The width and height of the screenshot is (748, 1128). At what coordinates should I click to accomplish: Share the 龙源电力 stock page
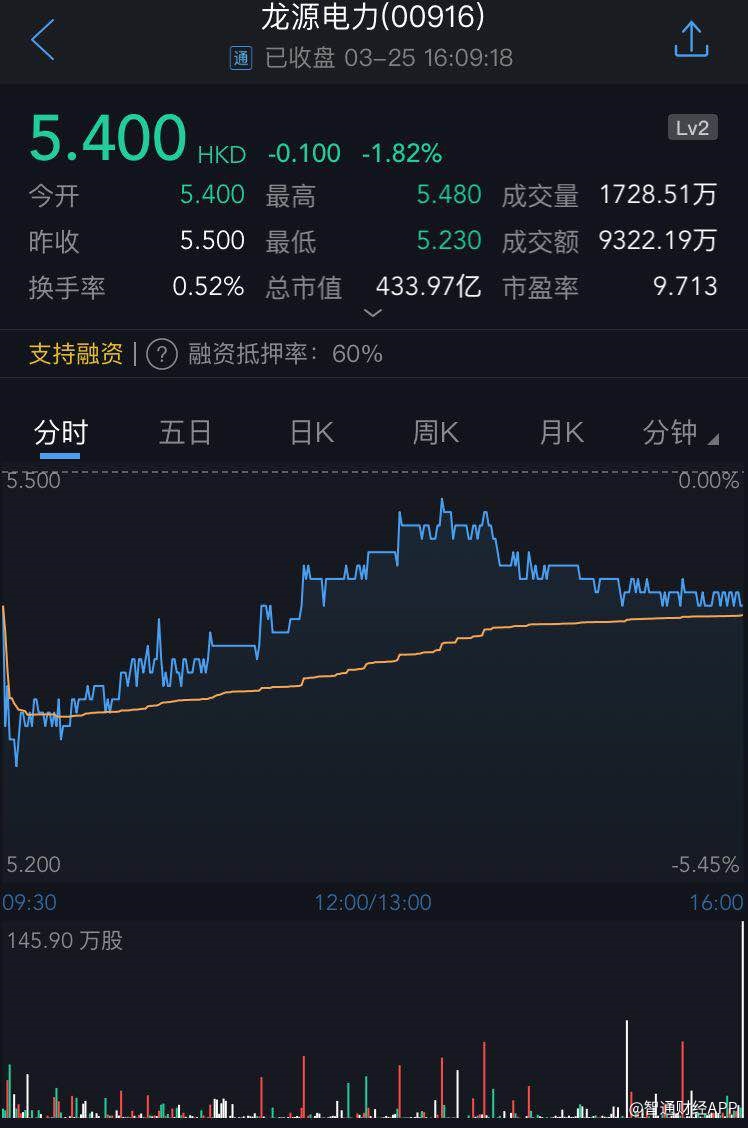[691, 40]
